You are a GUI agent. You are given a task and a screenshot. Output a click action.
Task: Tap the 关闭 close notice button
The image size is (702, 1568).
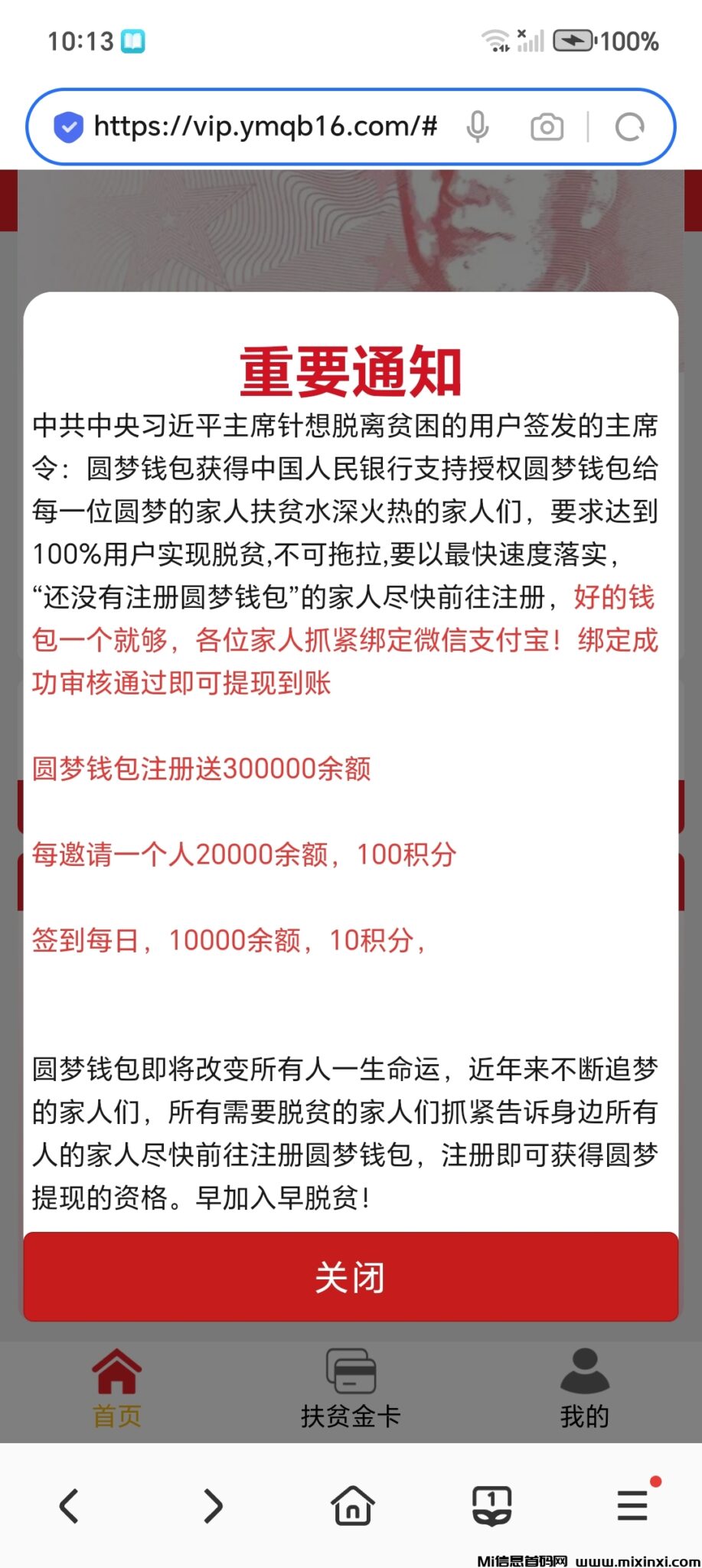point(351,1276)
